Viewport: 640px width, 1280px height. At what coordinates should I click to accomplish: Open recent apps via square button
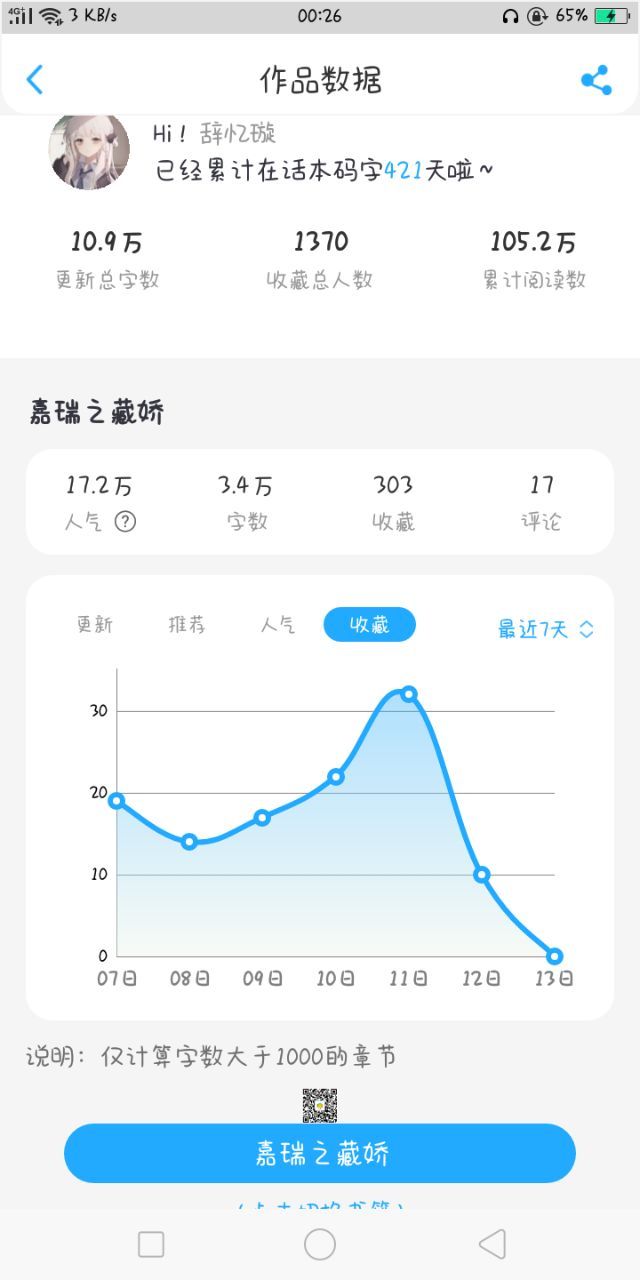coord(151,1244)
